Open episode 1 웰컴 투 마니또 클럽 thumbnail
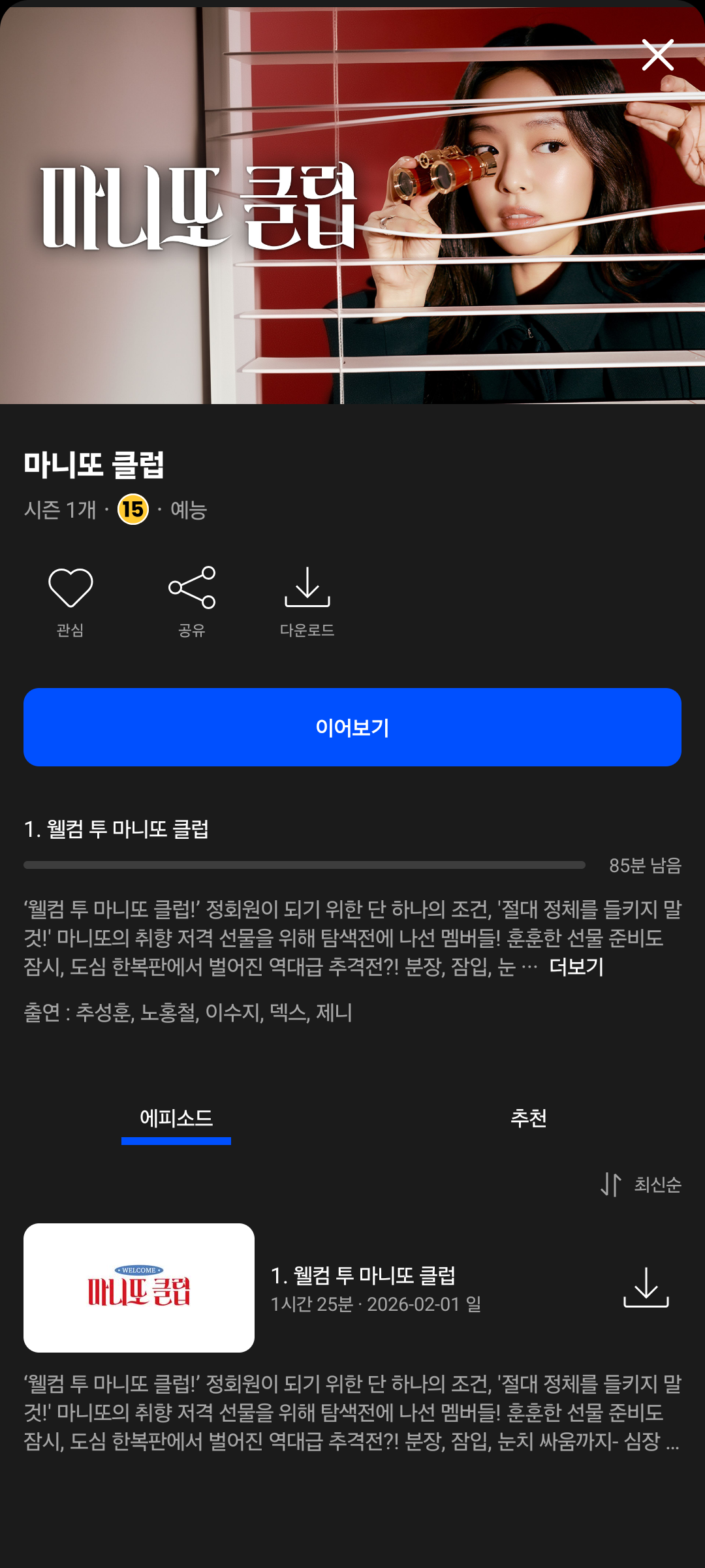This screenshot has width=705, height=1568. (x=139, y=1287)
